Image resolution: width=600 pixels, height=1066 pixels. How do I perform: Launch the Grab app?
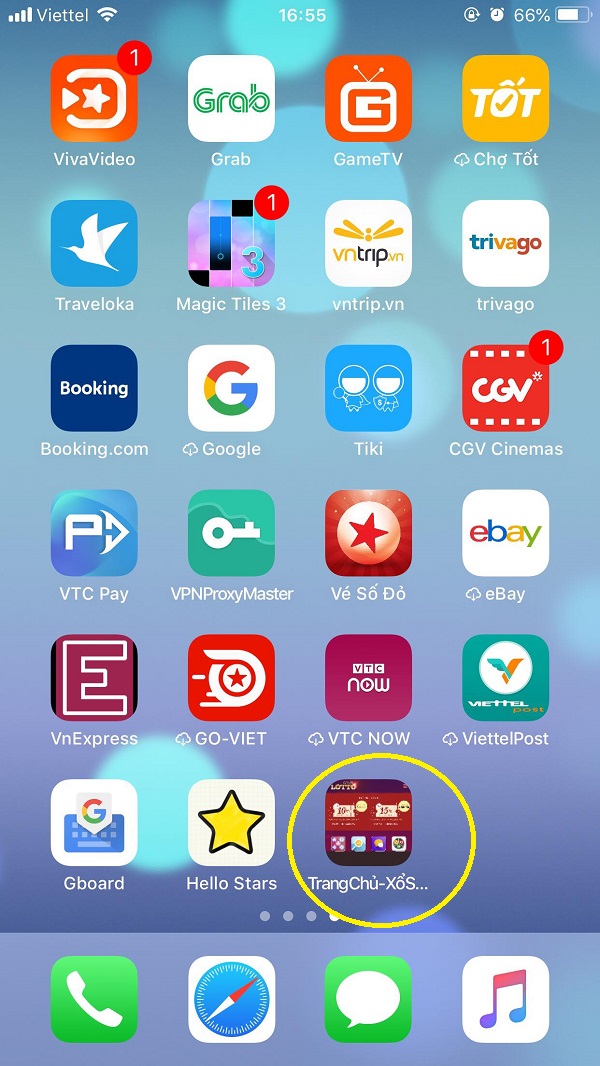coord(231,98)
